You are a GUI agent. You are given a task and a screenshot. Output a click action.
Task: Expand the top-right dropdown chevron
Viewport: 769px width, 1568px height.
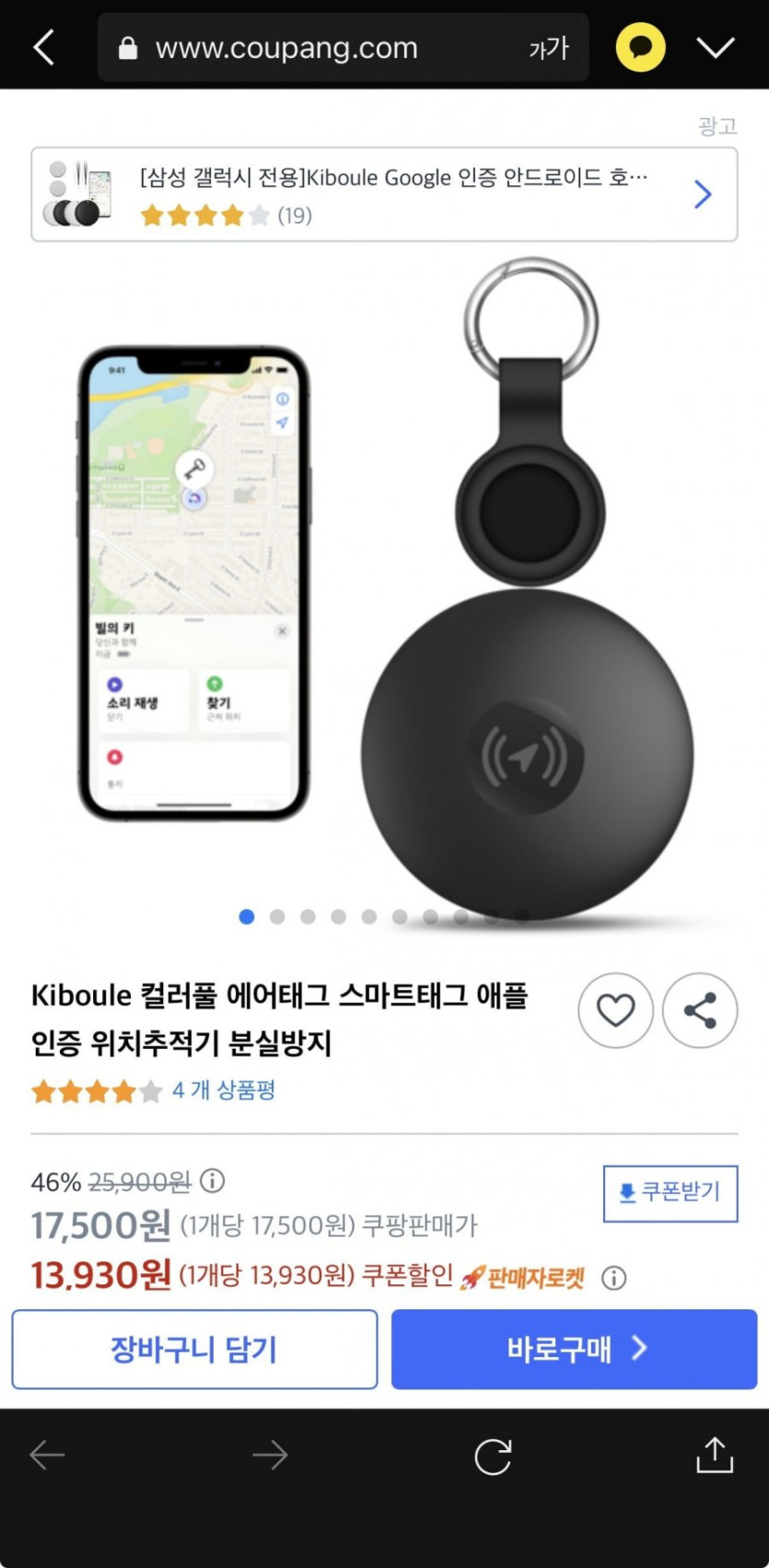(x=716, y=47)
